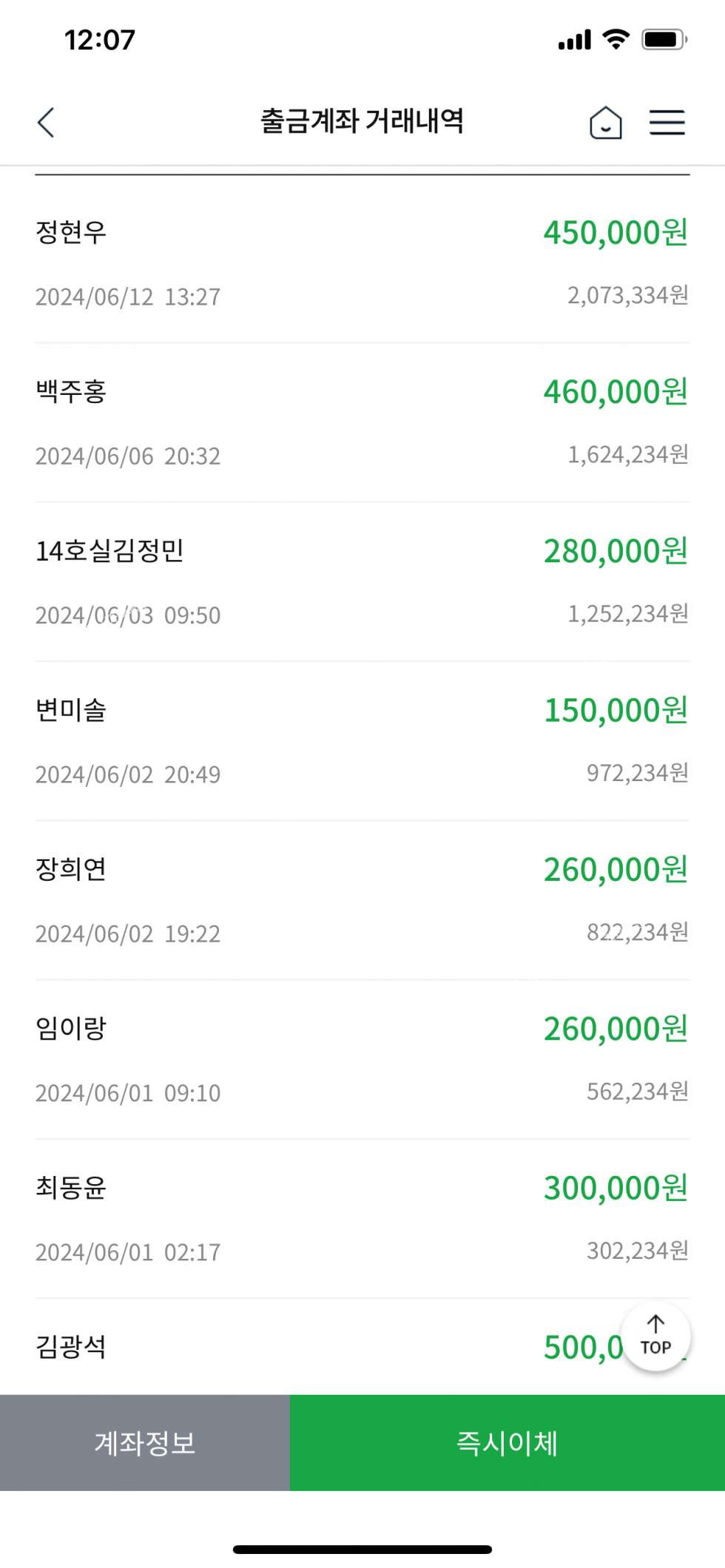
Task: Tap the 계좌정보 button
Action: (x=145, y=1442)
